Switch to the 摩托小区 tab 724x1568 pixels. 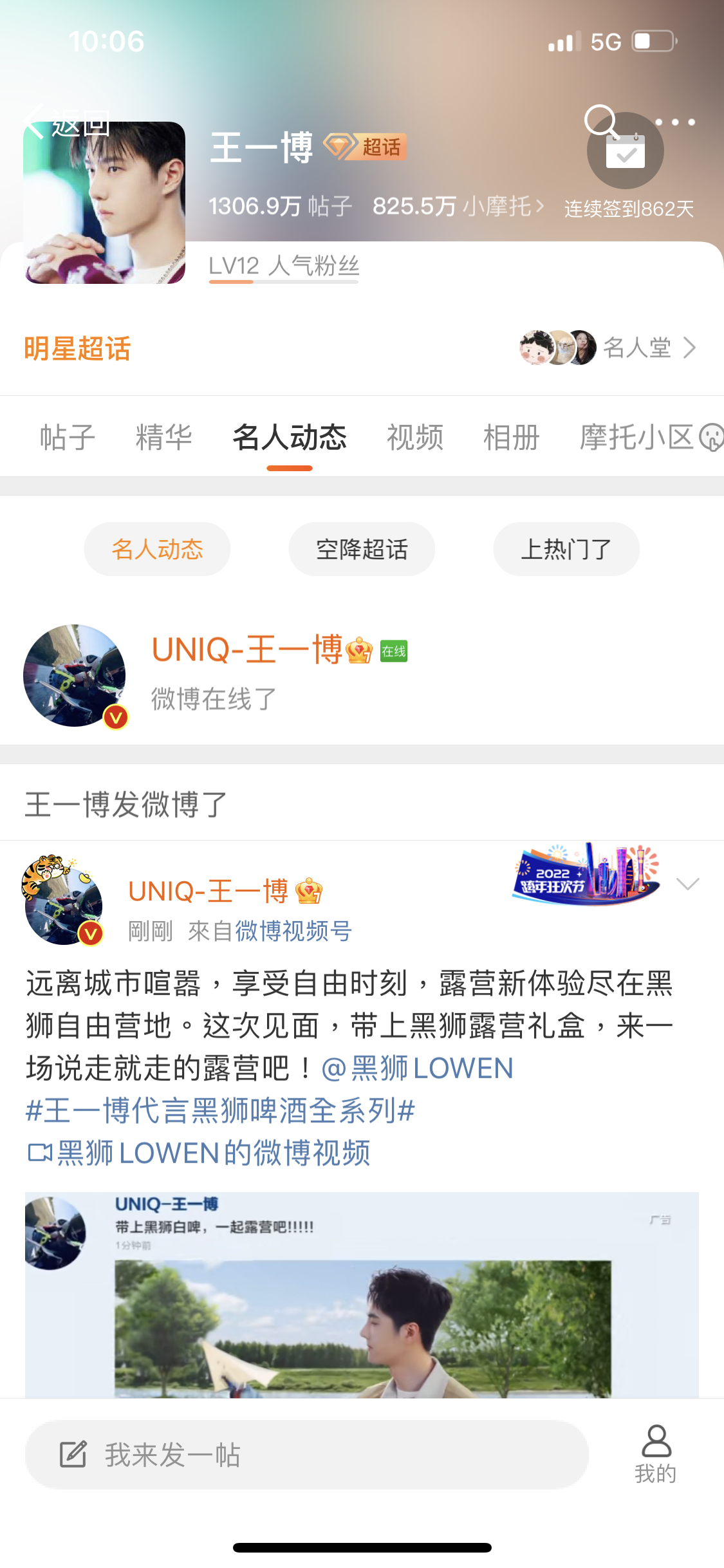(x=637, y=438)
